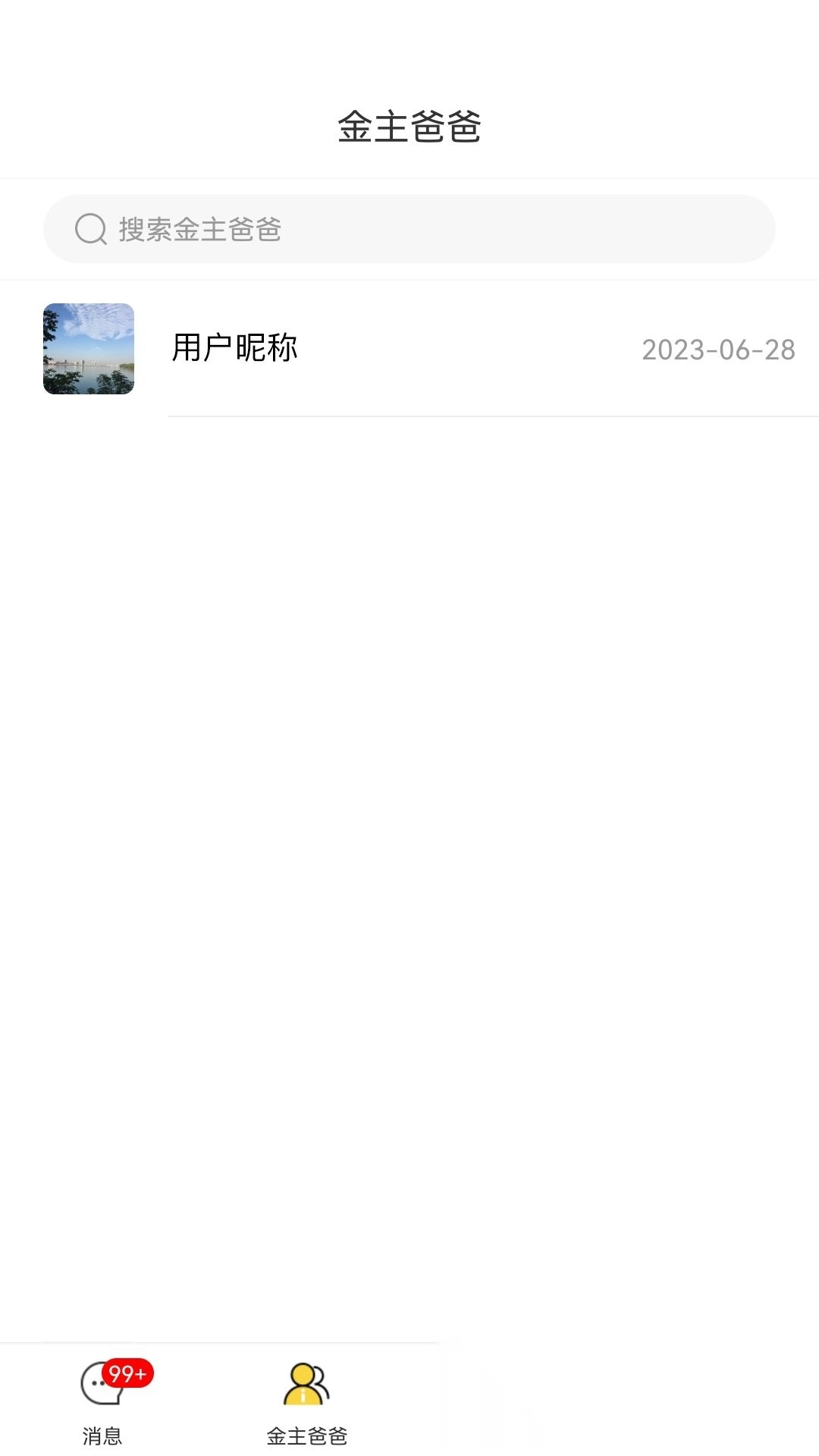Tap the 搜索金主爸爸 search field
This screenshot has height=1456, width=819.
click(409, 229)
